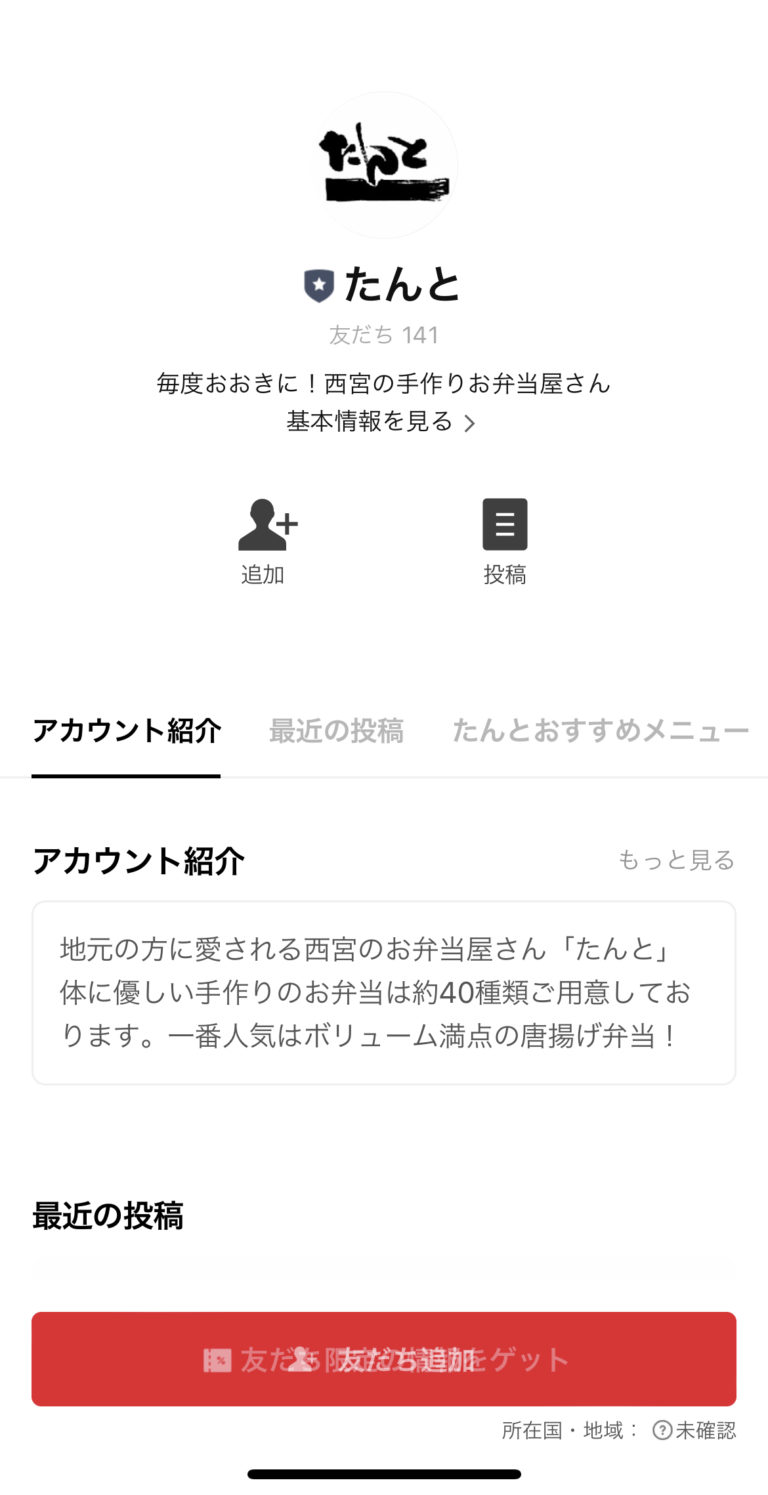Image resolution: width=768 pixels, height=1495 pixels.
Task: Tap the document lines icon above 投稿
Action: point(505,522)
